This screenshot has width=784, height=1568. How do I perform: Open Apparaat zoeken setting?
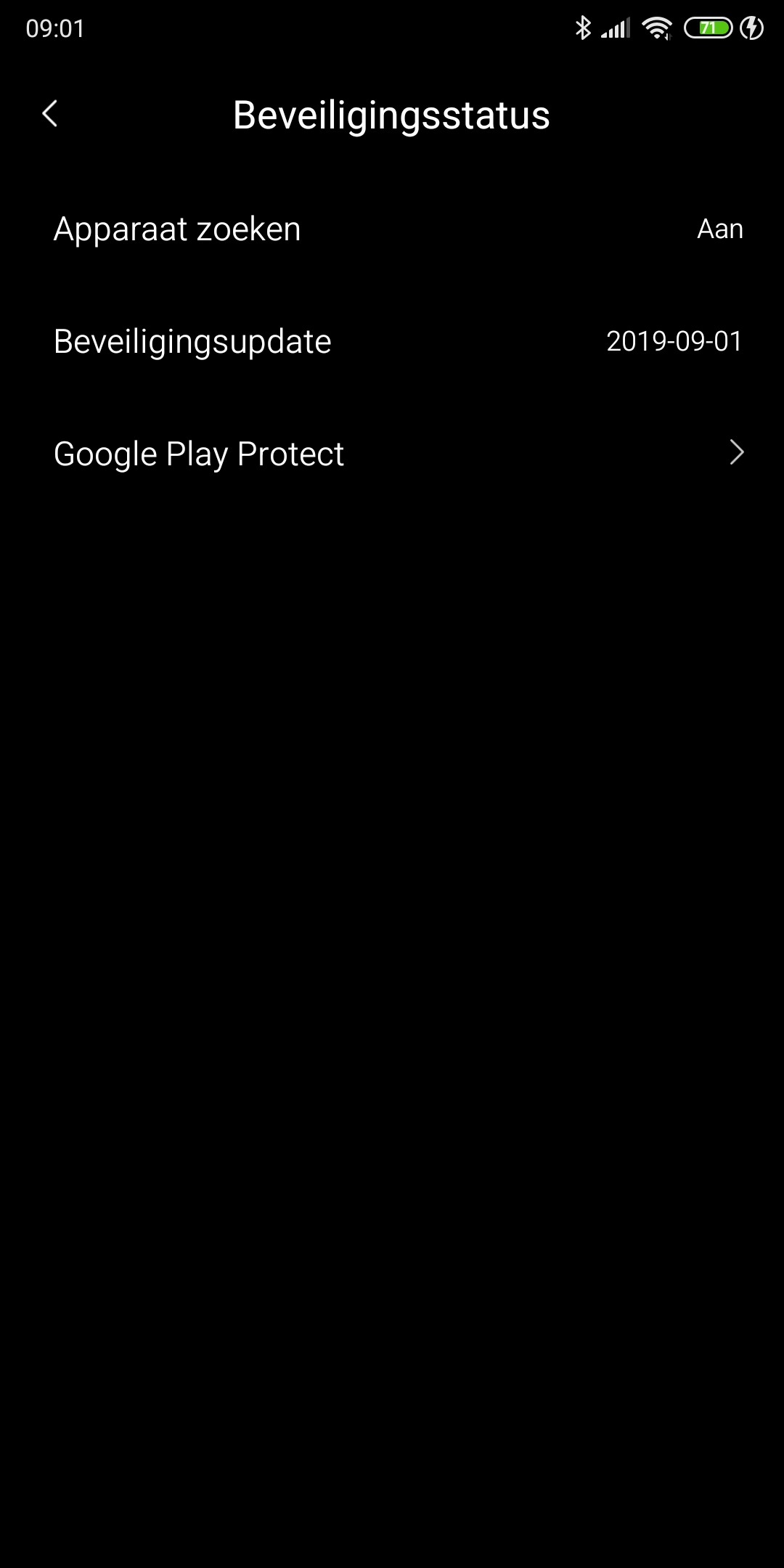(392, 229)
